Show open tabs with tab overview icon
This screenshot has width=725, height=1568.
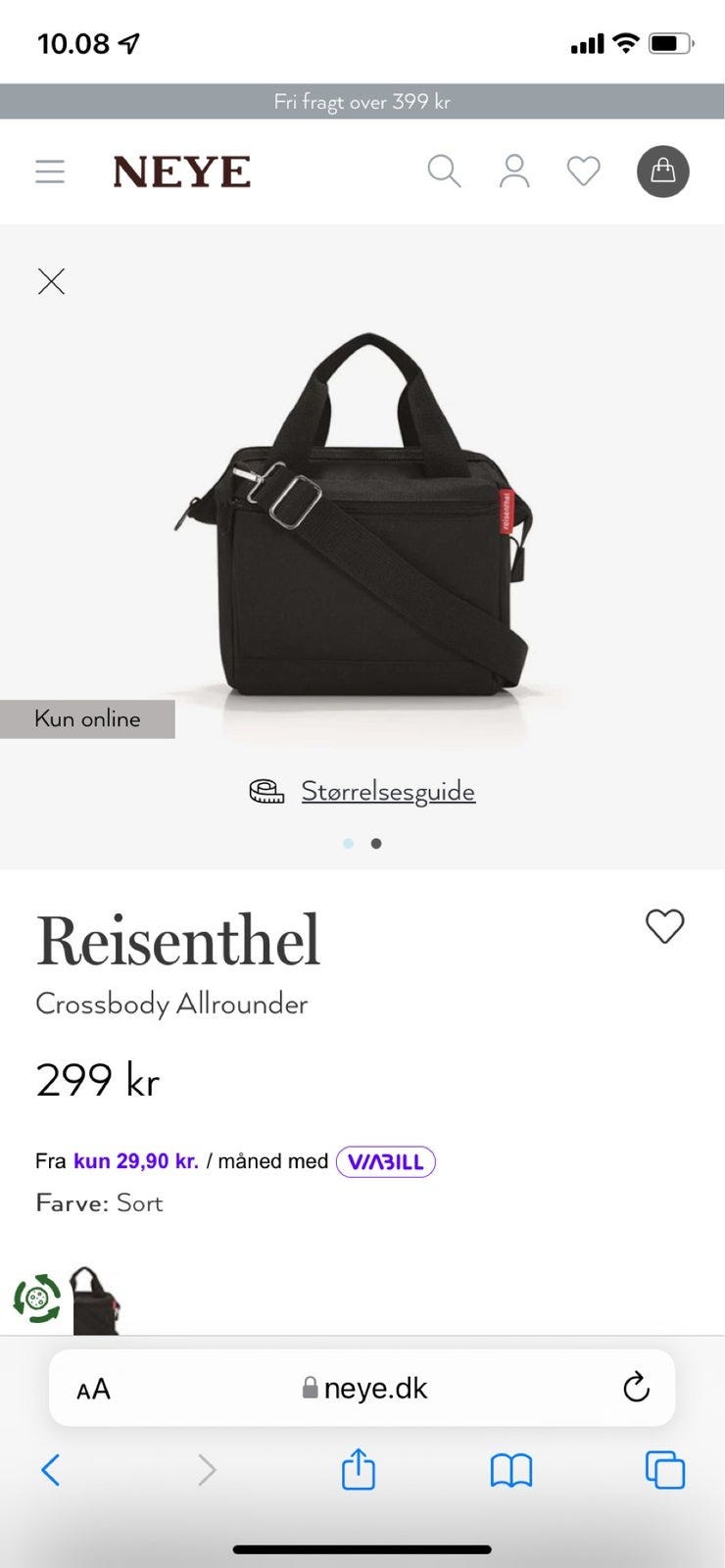(x=663, y=1469)
